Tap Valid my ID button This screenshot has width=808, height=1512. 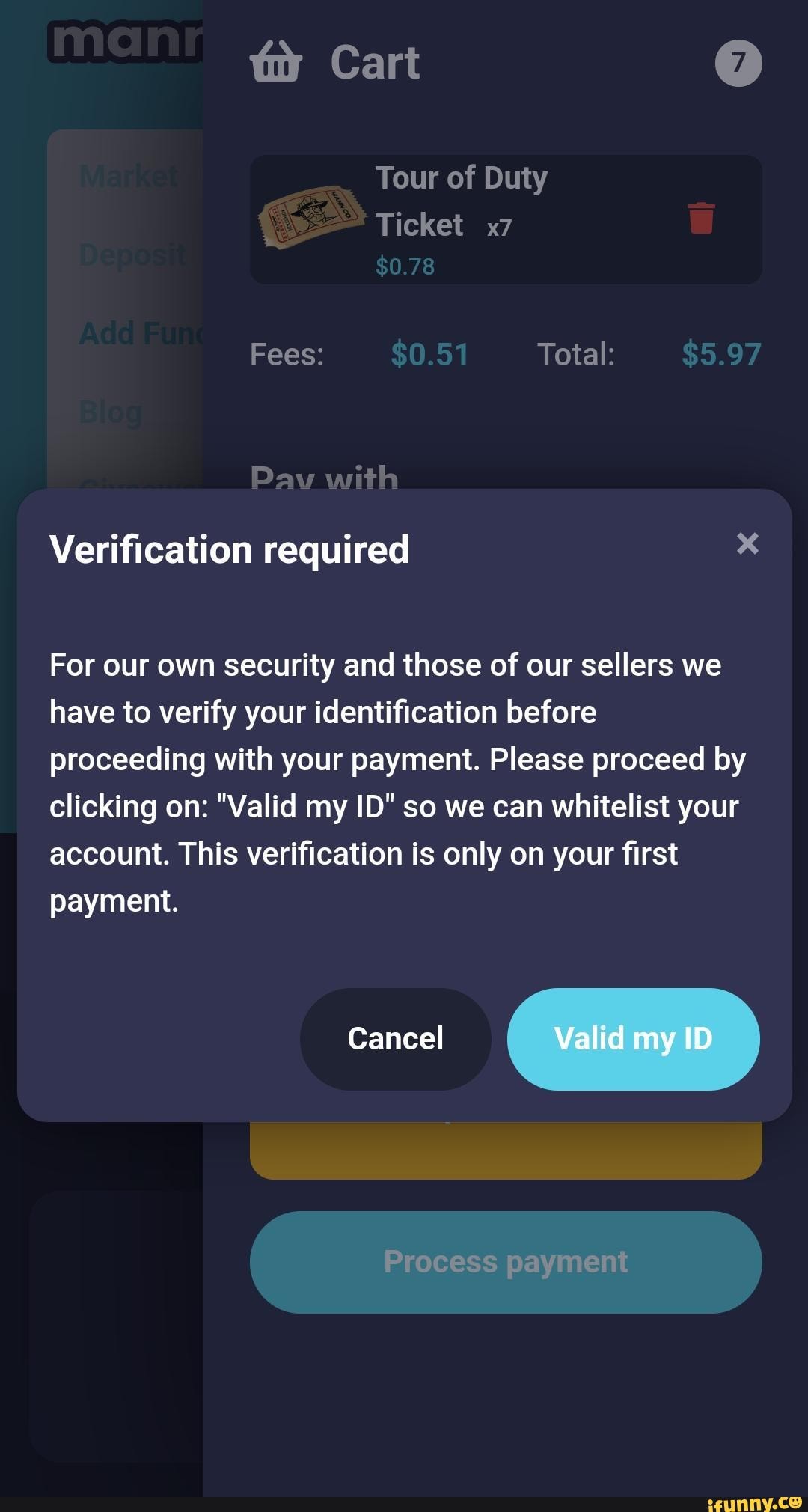click(633, 1039)
